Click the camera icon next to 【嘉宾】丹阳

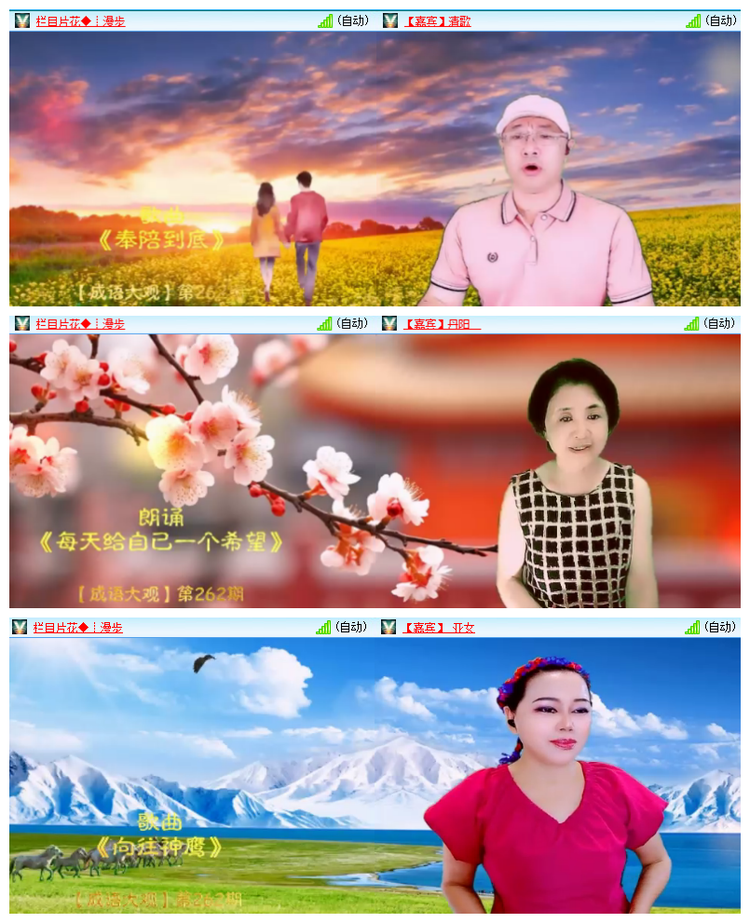tap(390, 323)
